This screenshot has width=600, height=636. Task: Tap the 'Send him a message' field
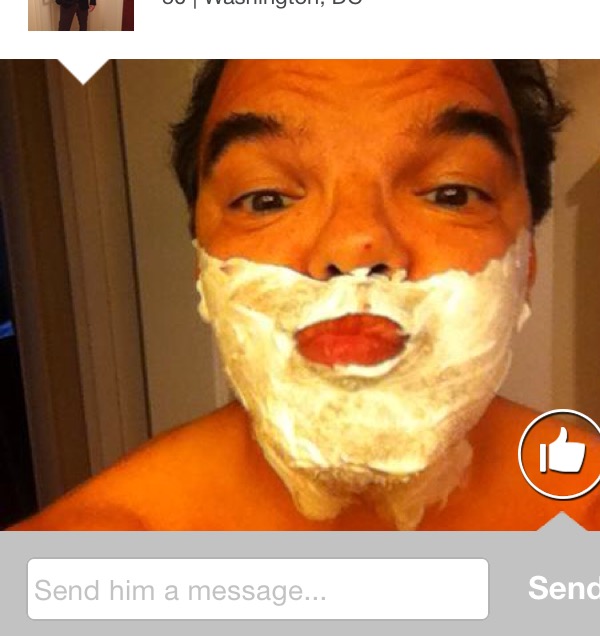(x=257, y=589)
